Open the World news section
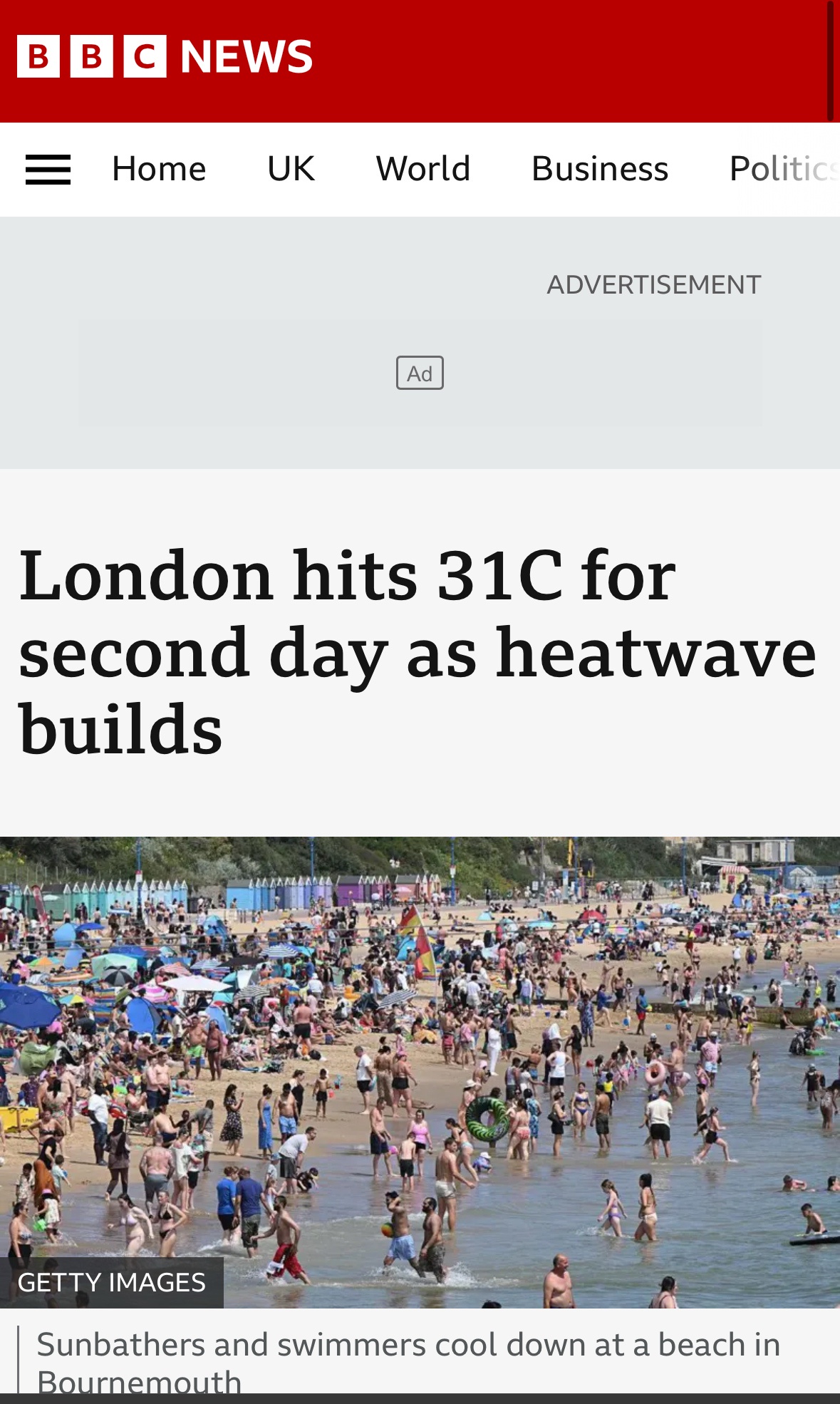Screen dimensions: 840x1404 pos(422,170)
